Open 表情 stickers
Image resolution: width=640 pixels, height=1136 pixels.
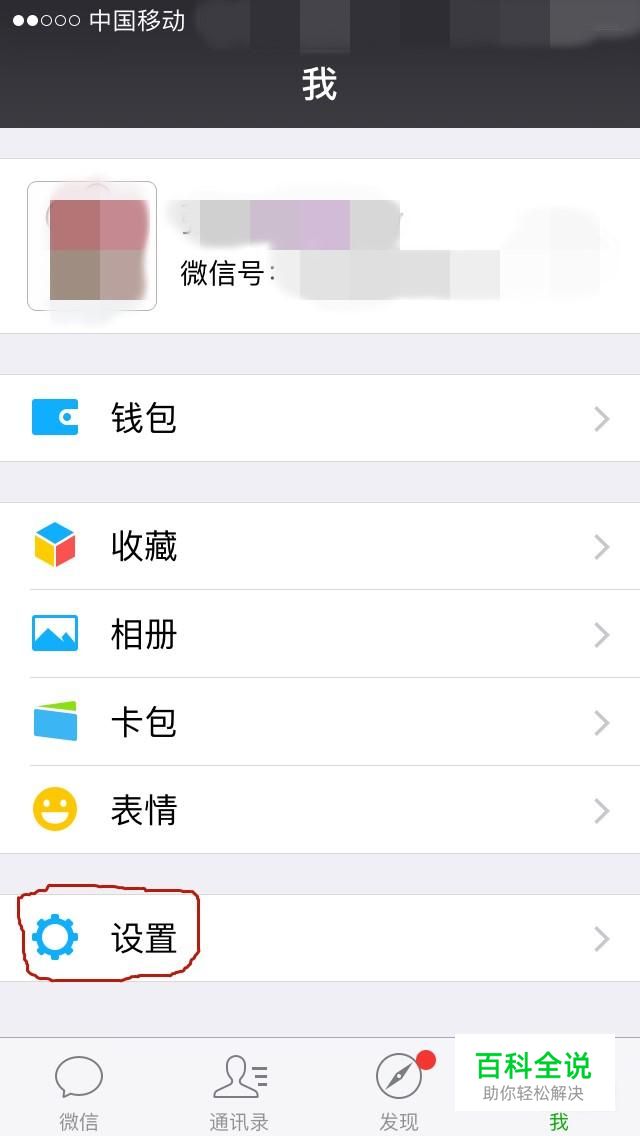pos(320,810)
